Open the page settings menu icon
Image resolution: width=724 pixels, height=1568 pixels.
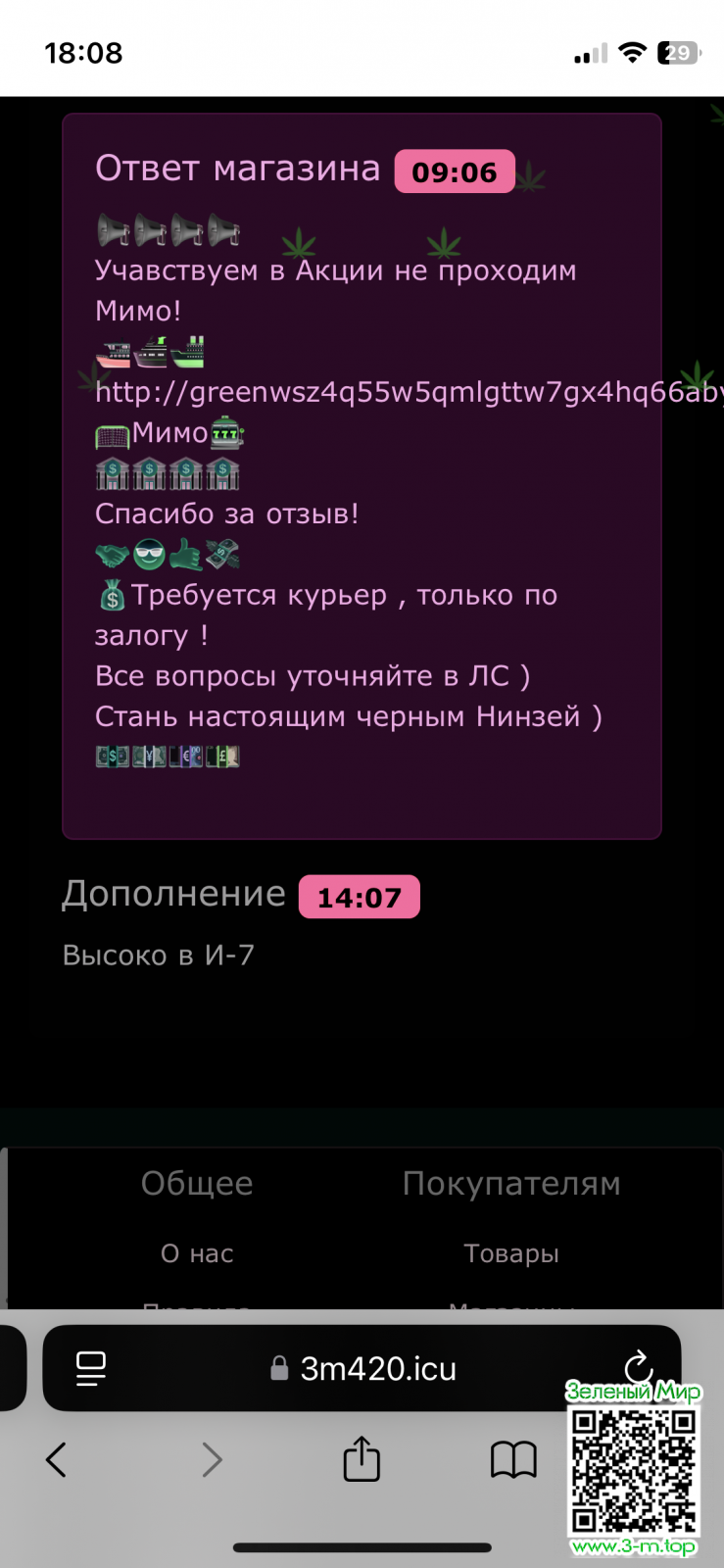coord(91,1369)
